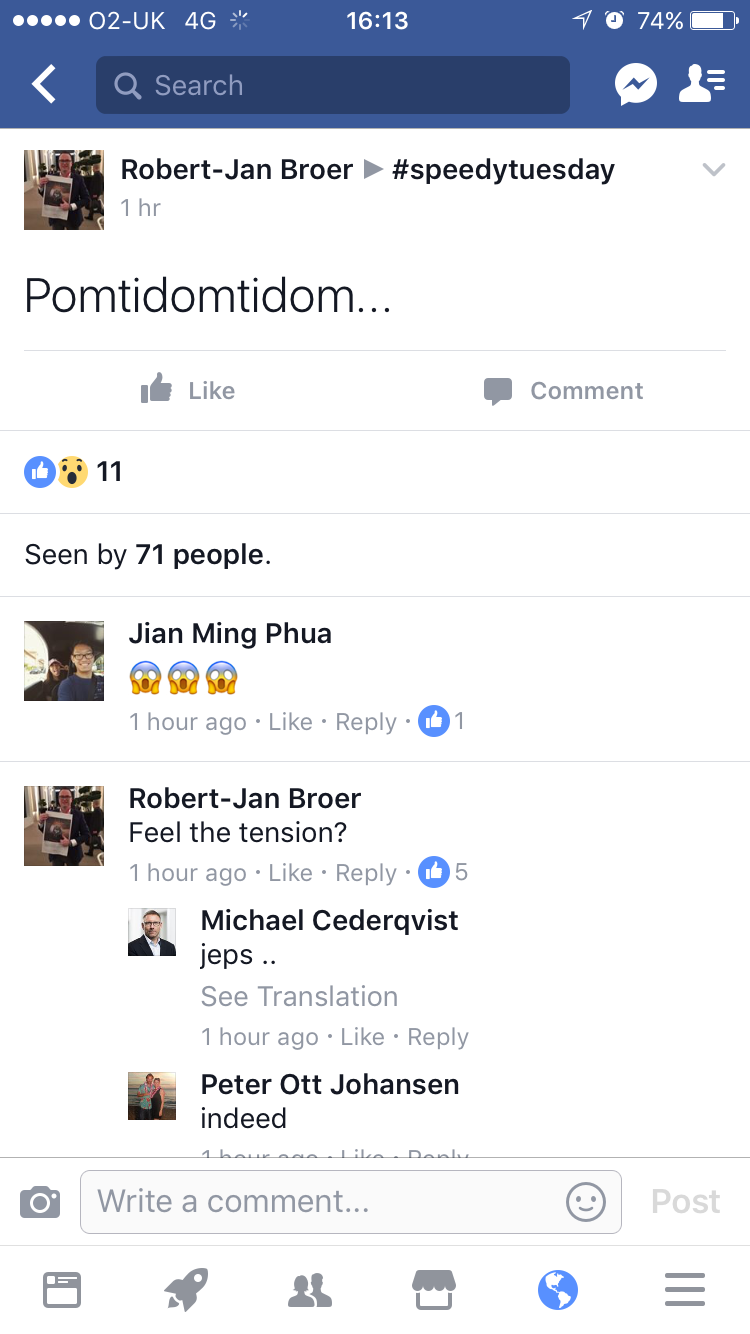This screenshot has width=750, height=1334.
Task: Like Michael Cederqvist's reply
Action: click(362, 1037)
